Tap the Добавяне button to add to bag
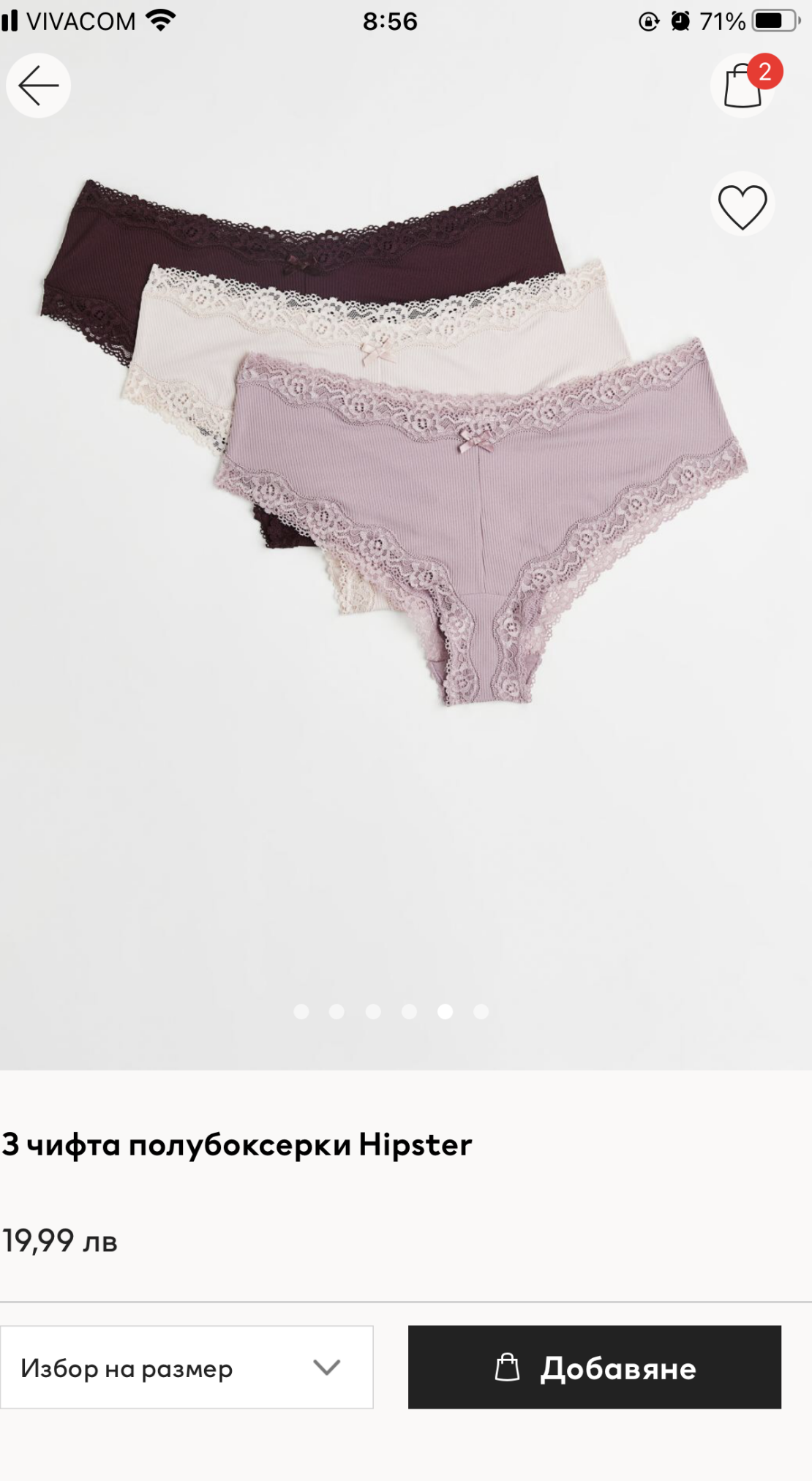This screenshot has width=812, height=1481. click(x=594, y=1368)
